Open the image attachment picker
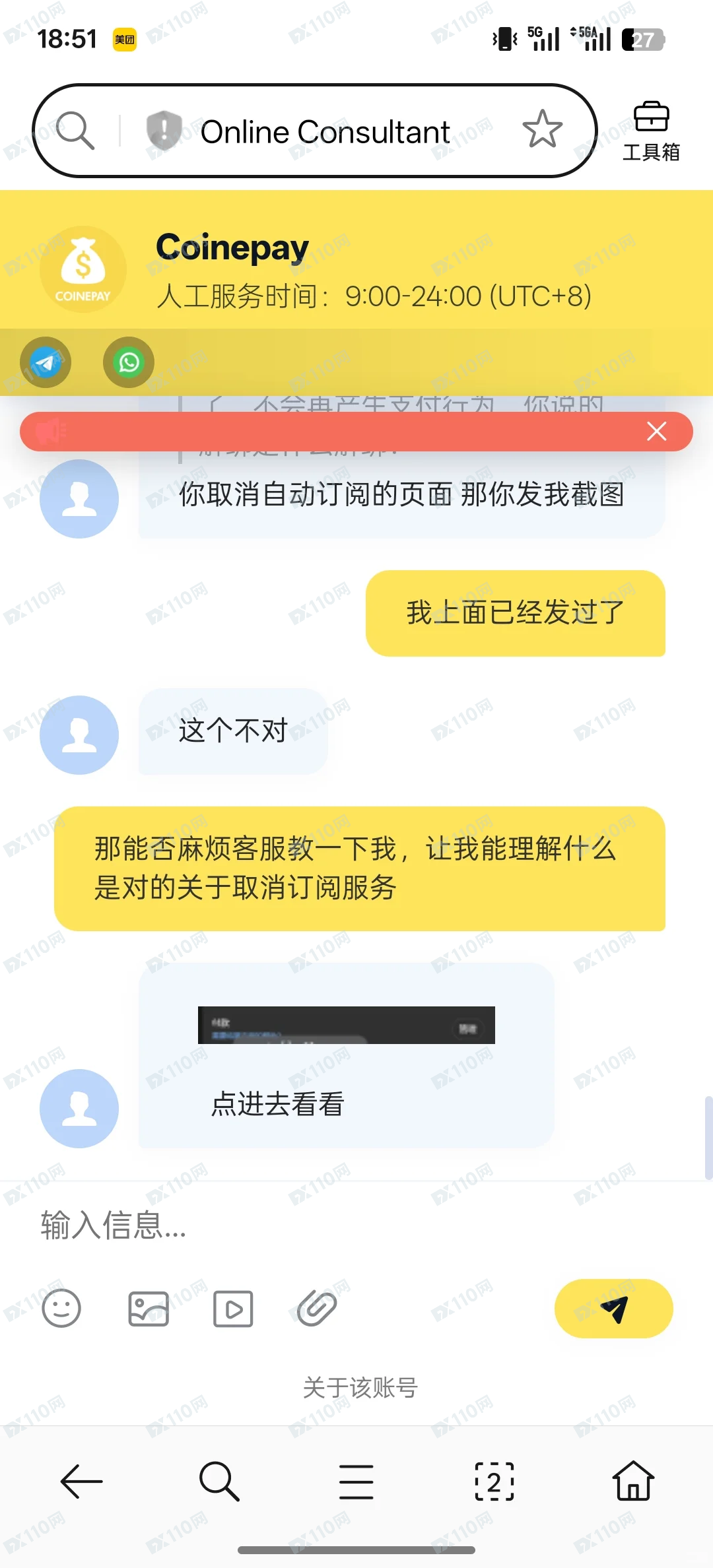 148,1309
